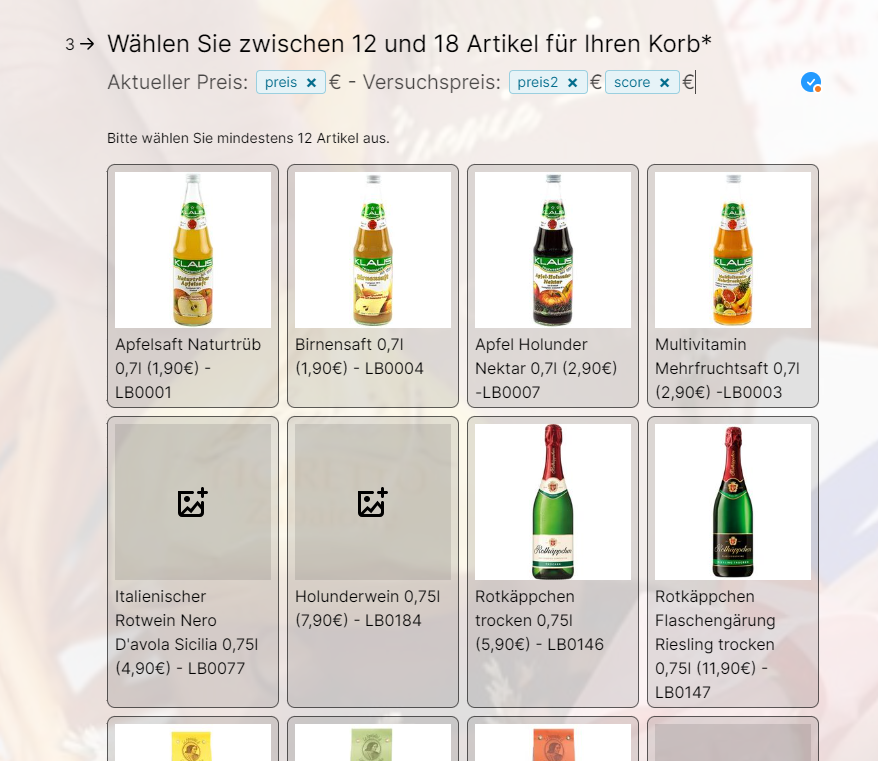878x761 pixels.
Task: Select Birnensaft 0,7l item
Action: pos(373,286)
